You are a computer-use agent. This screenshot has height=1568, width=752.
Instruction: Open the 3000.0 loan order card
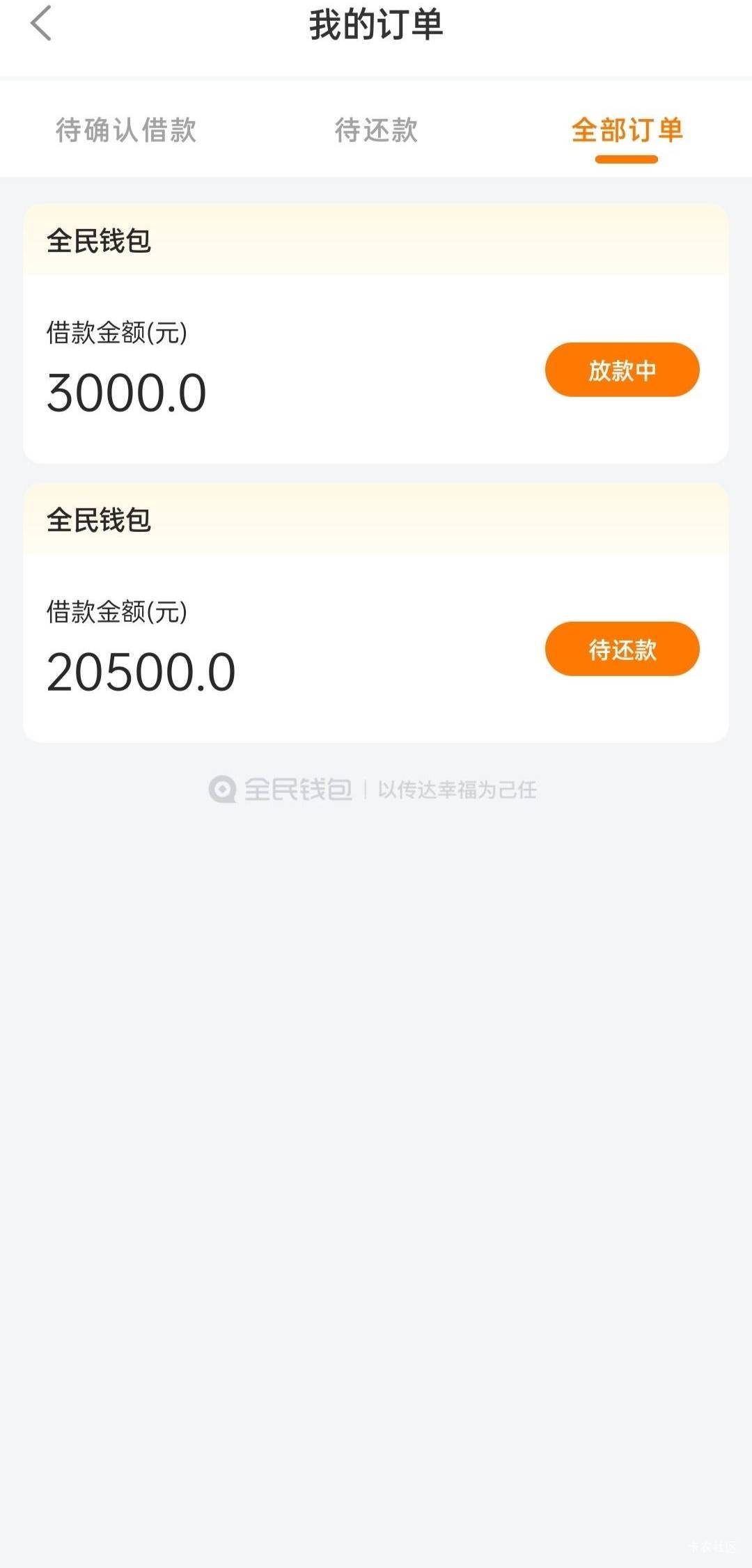click(376, 334)
